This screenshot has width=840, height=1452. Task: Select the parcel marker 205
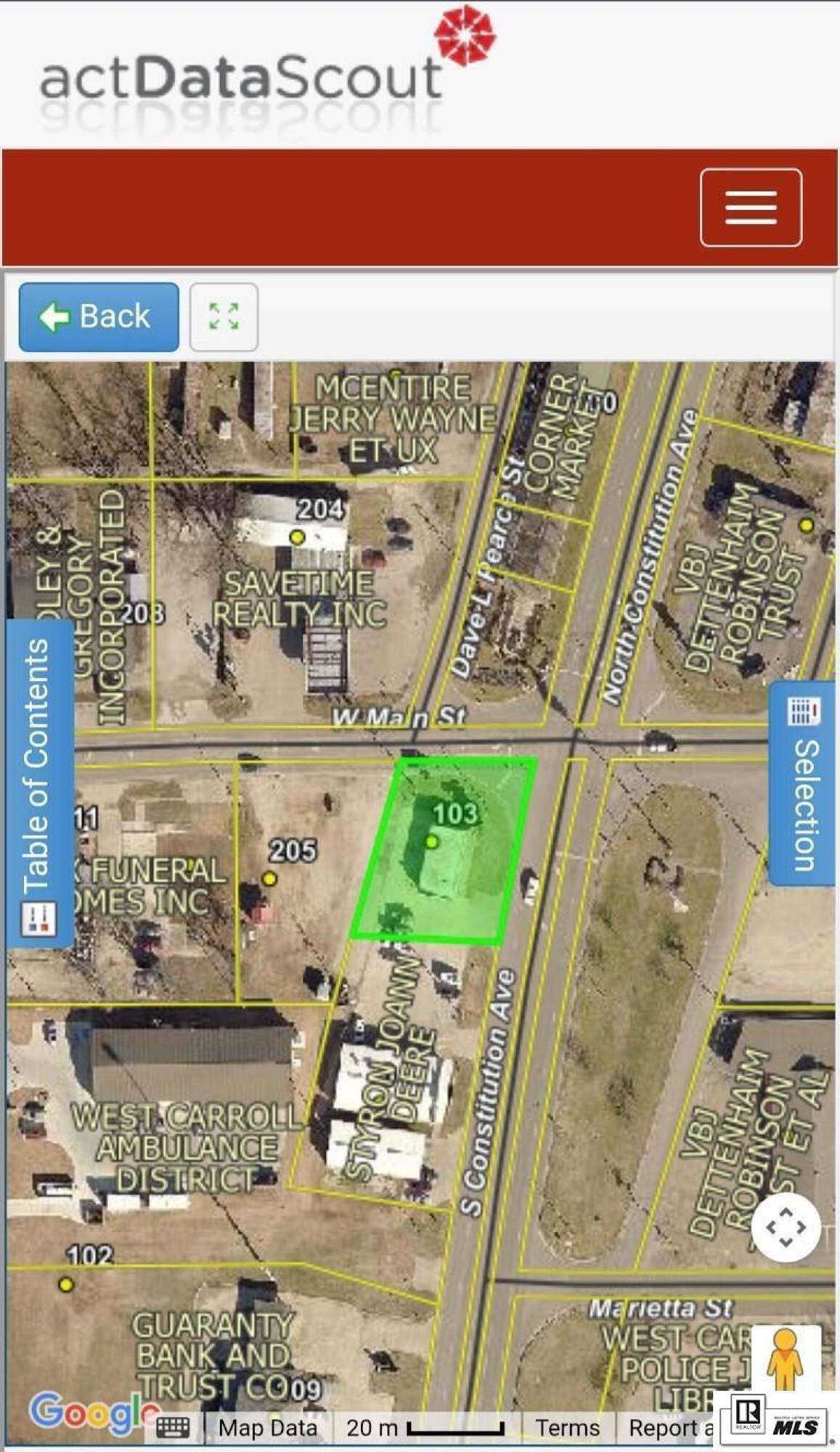click(269, 879)
